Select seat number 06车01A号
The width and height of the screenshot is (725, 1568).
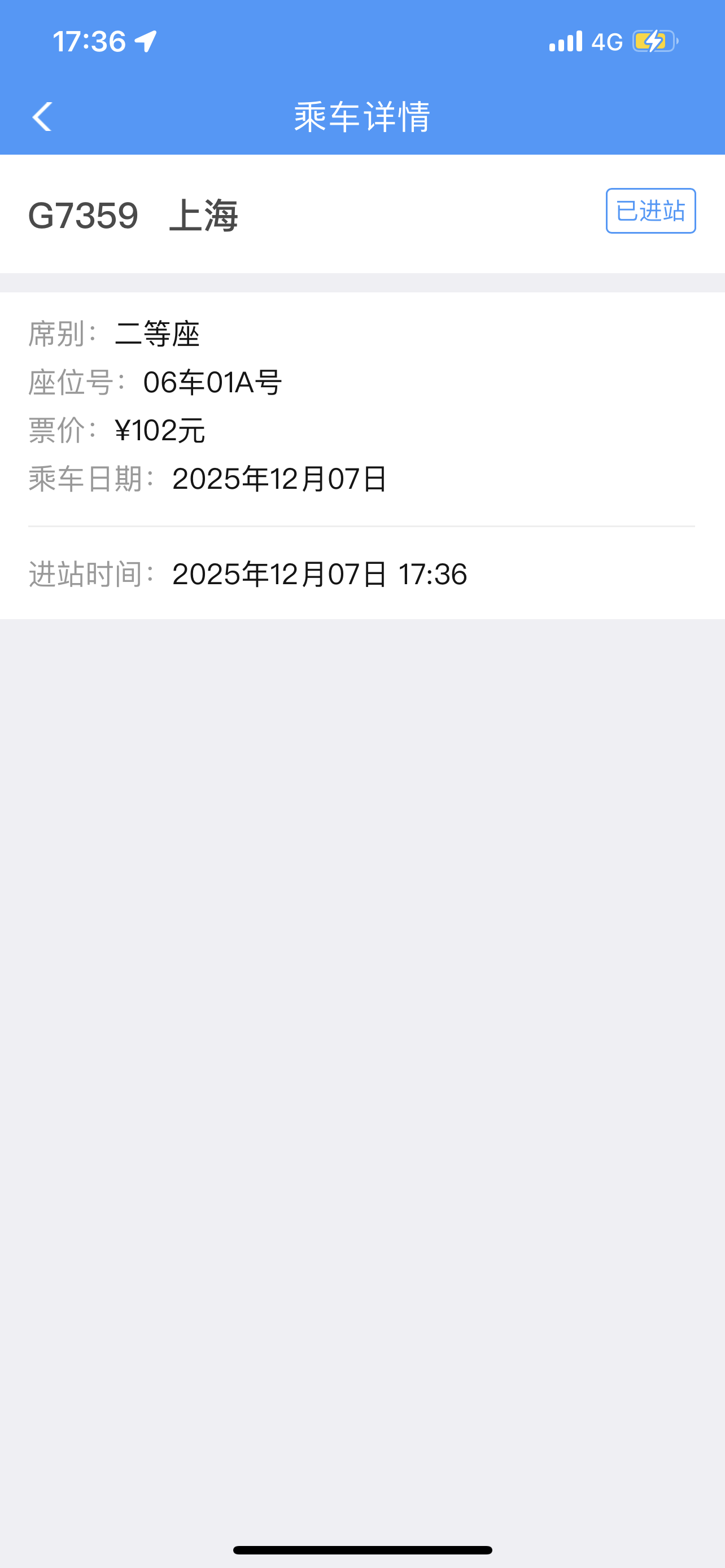[212, 384]
